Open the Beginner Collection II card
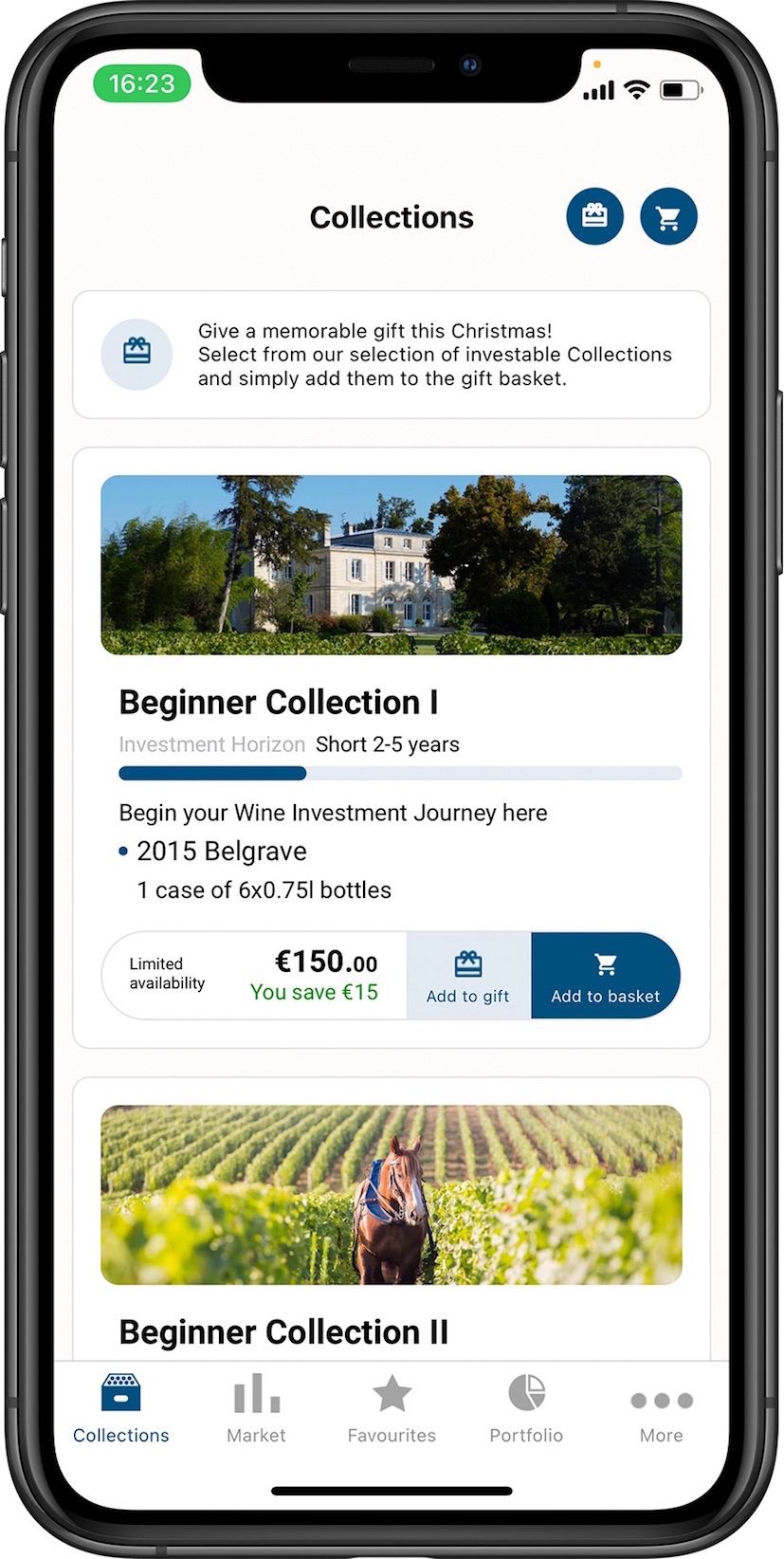 click(391, 1195)
